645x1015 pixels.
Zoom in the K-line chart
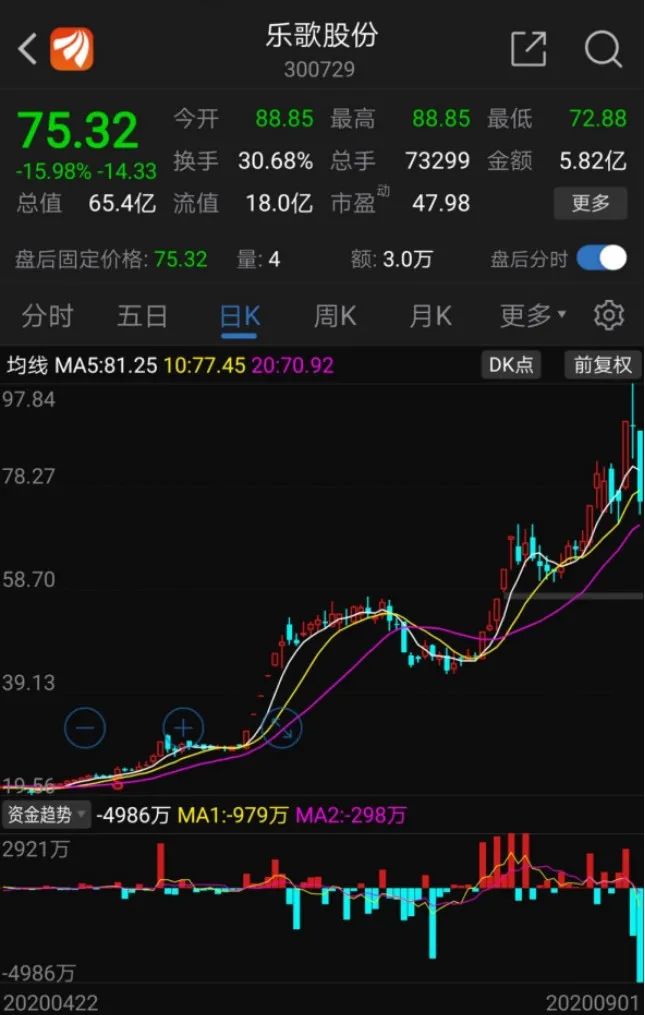[183, 728]
